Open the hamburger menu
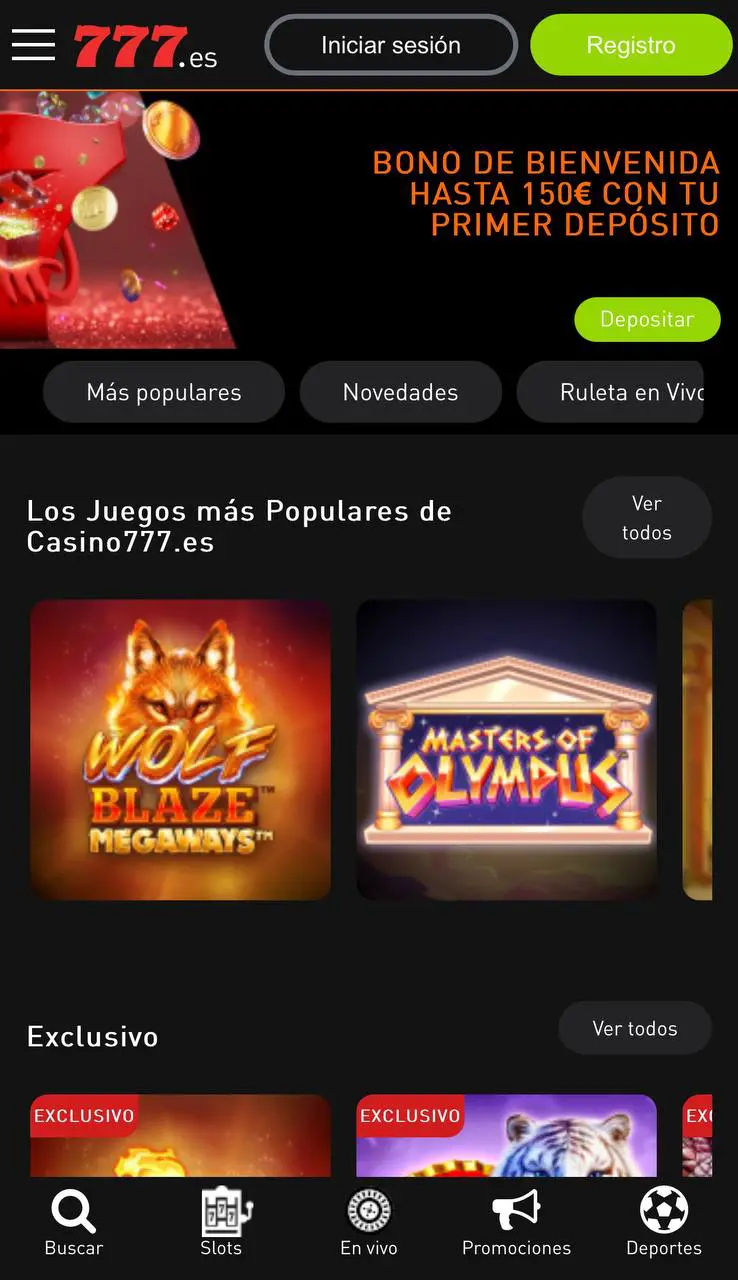This screenshot has width=738, height=1280. pyautogui.click(x=33, y=45)
